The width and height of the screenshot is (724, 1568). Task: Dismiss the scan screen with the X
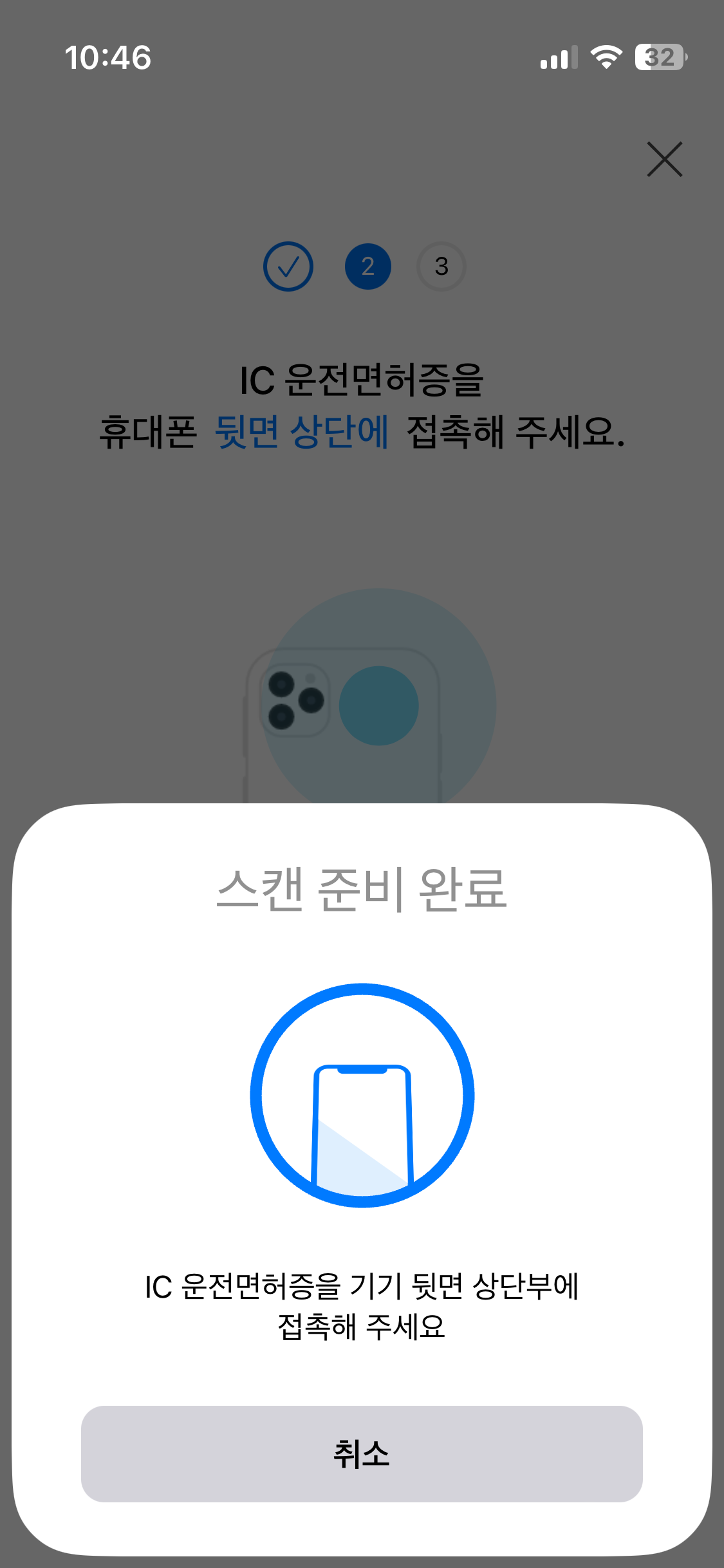click(x=664, y=160)
